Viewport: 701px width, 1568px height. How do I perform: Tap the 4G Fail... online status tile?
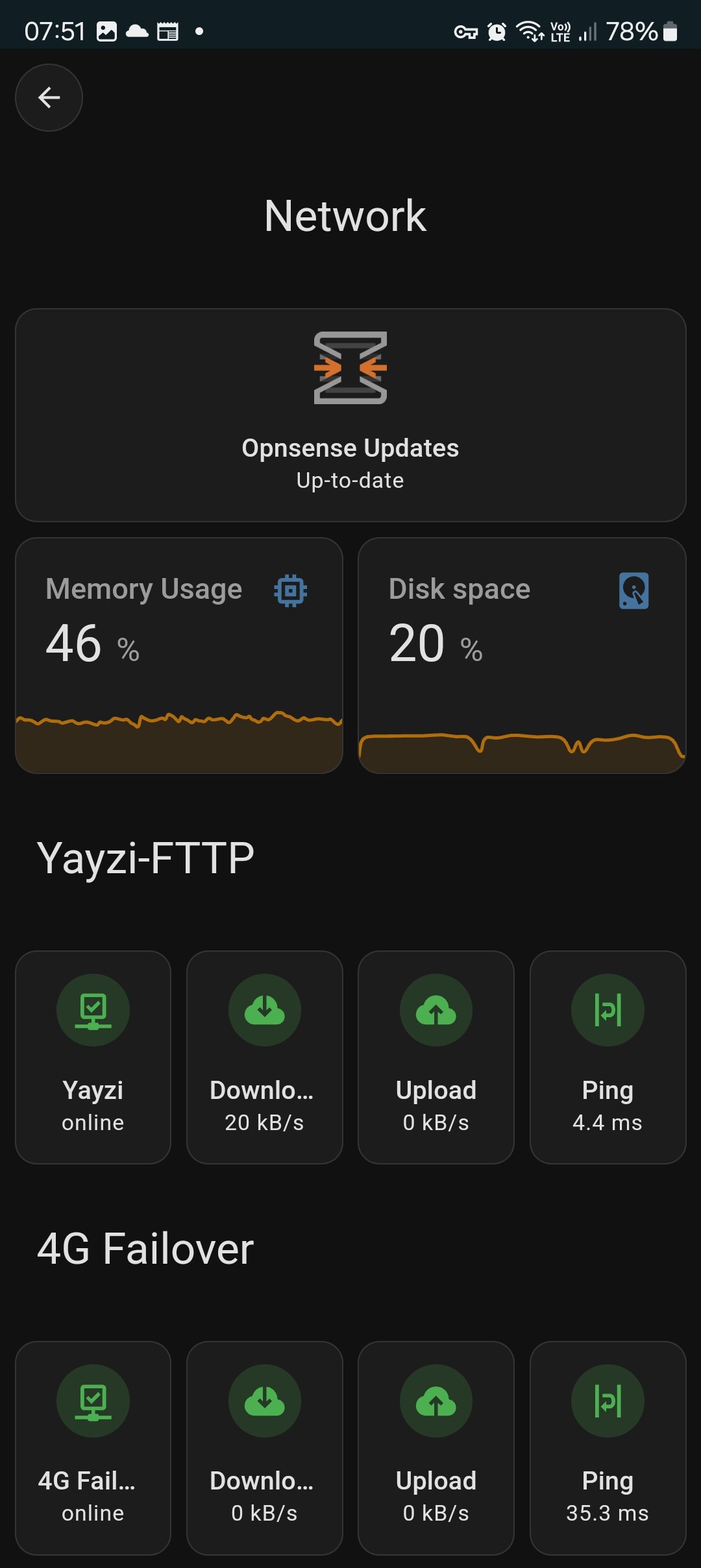(93, 1448)
